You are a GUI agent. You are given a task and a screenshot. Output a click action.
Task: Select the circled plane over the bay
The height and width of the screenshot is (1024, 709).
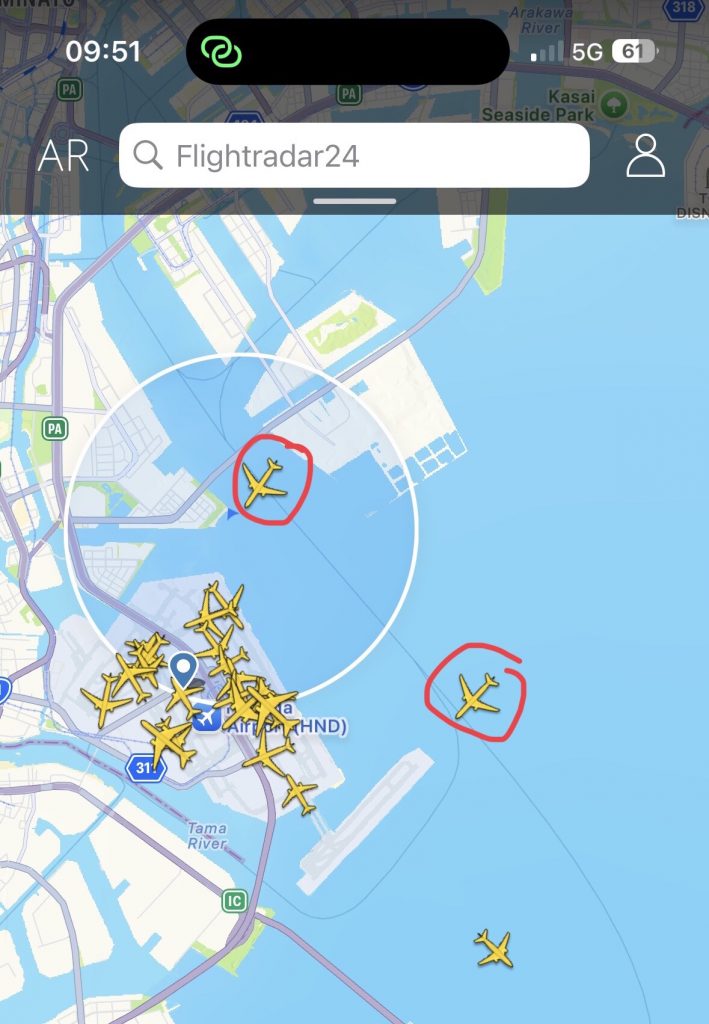pos(477,696)
